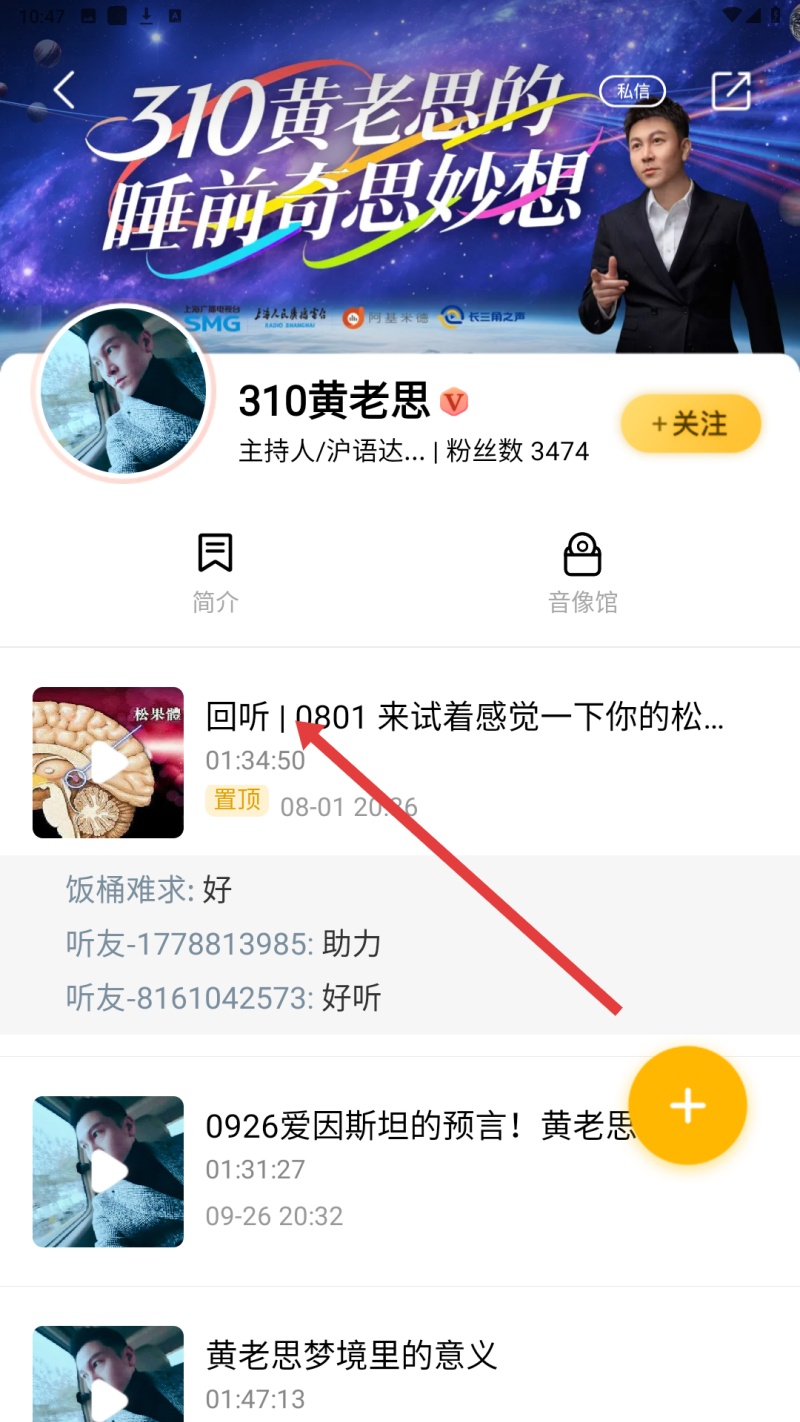Screen dimensions: 800x1422
Task: Open the 回听 | 0801 episode title
Action: coord(464,717)
